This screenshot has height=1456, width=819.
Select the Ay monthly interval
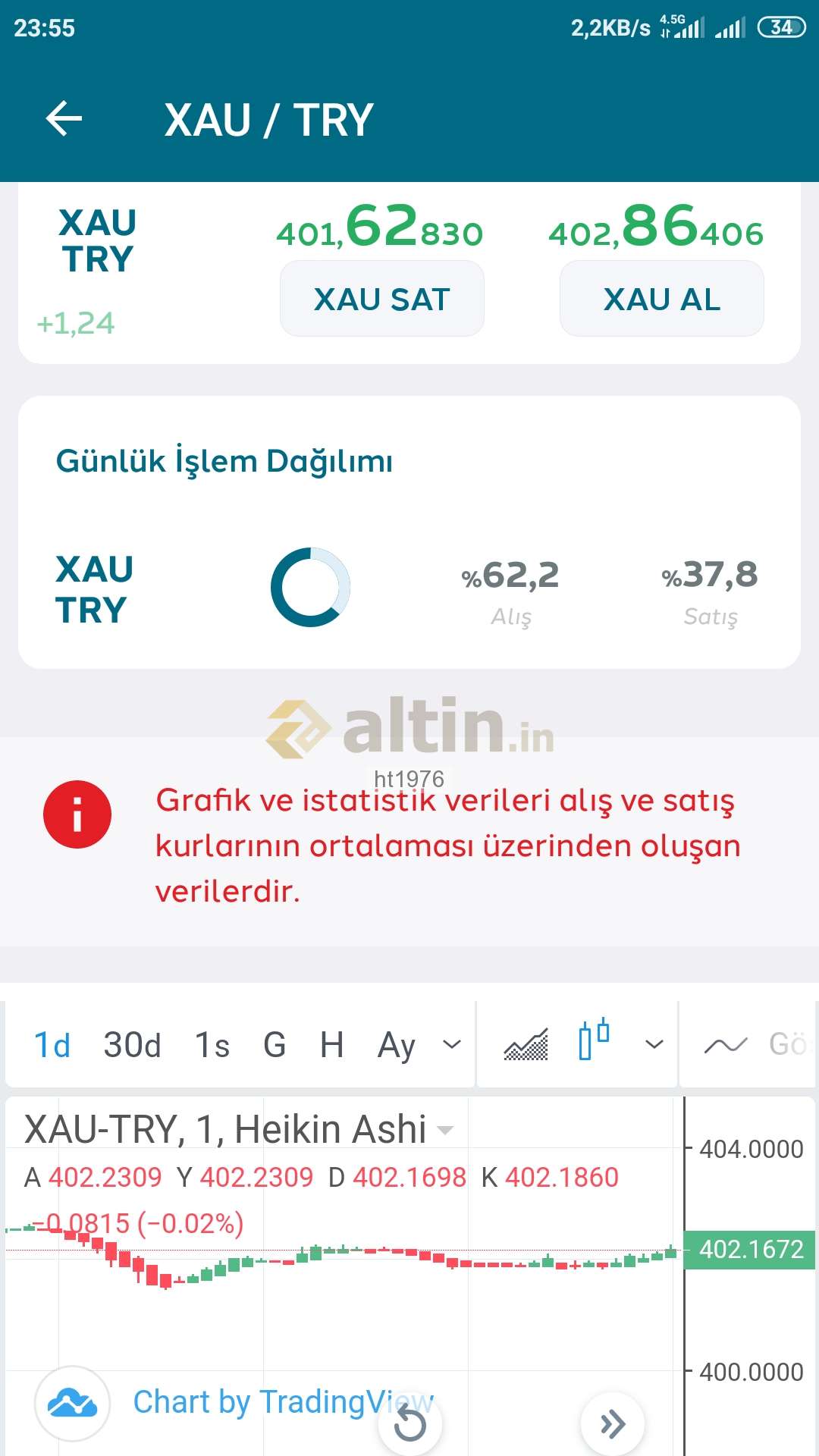coord(397,1046)
